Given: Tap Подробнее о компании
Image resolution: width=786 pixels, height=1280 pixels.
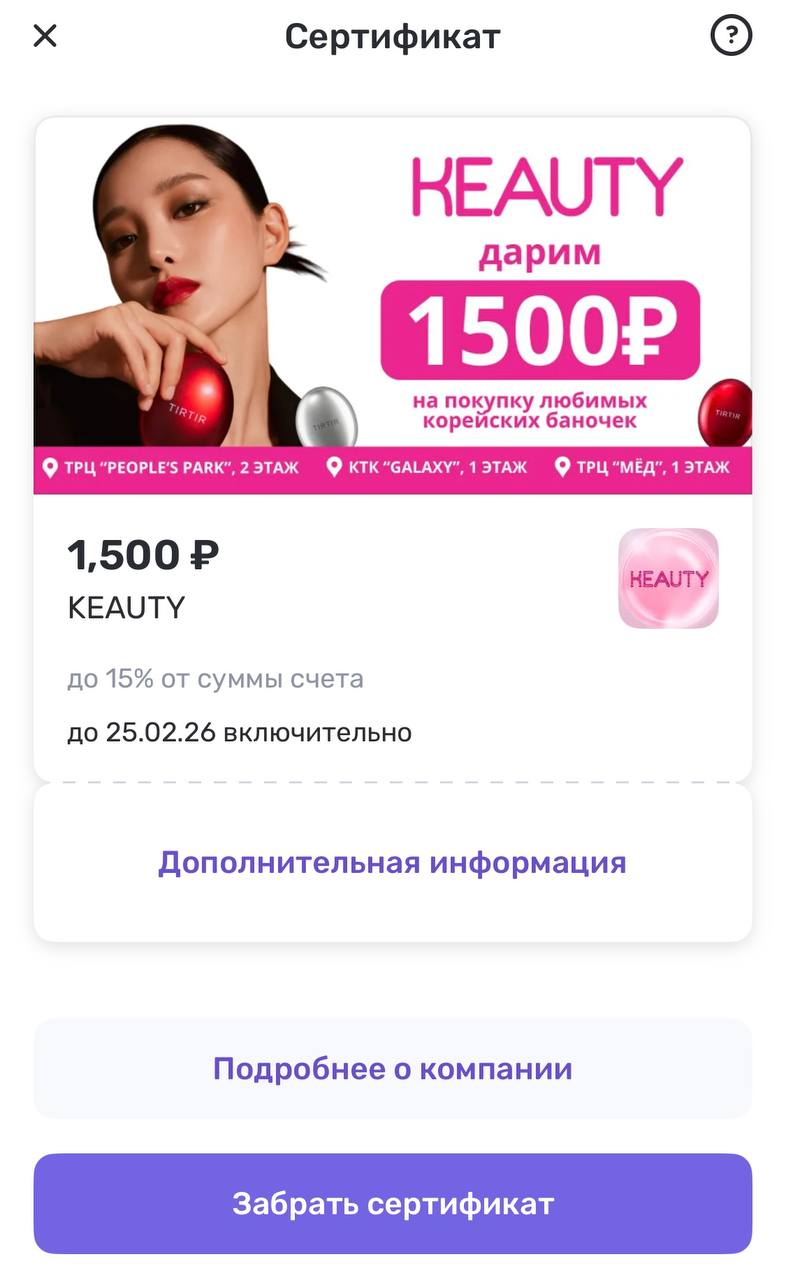Looking at the screenshot, I should (392, 1069).
